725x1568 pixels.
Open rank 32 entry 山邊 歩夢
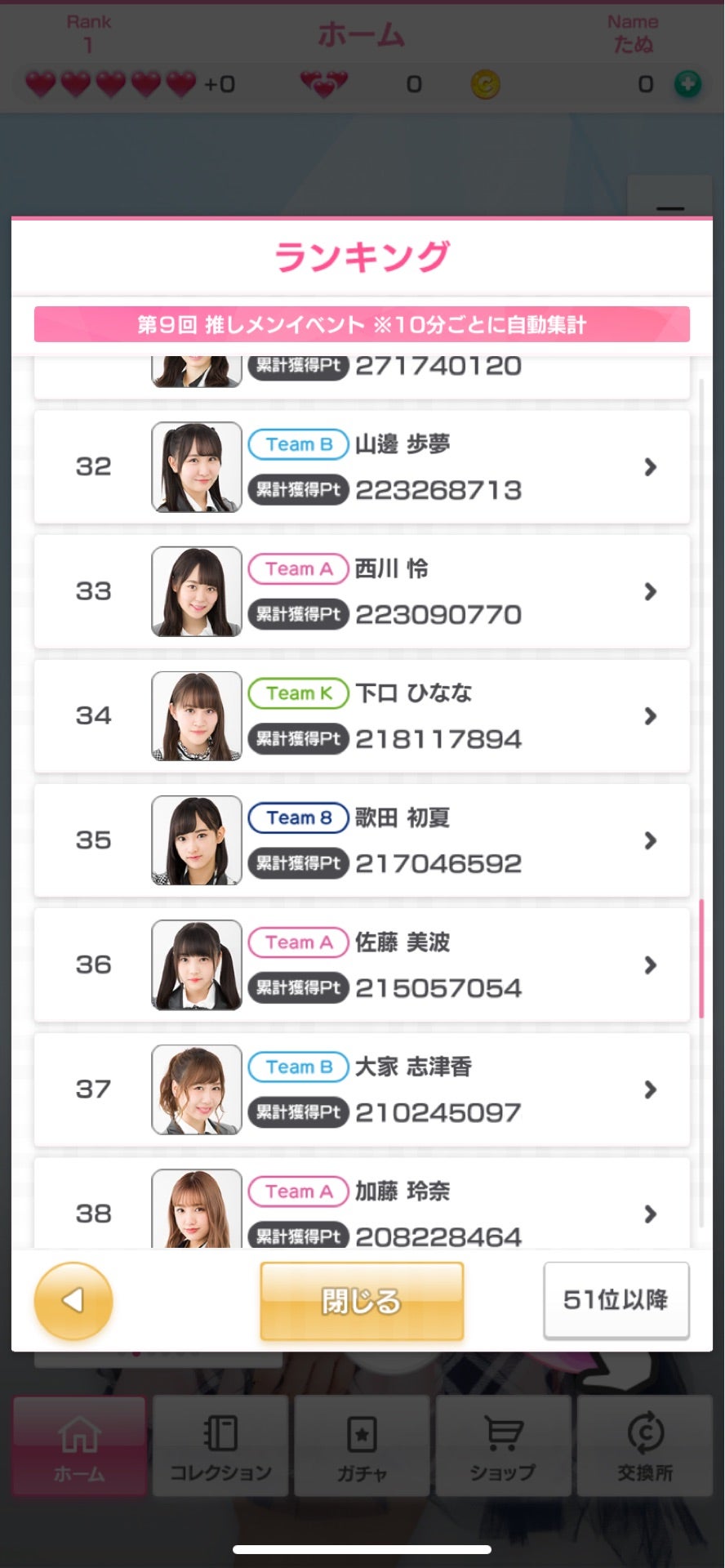tap(362, 467)
